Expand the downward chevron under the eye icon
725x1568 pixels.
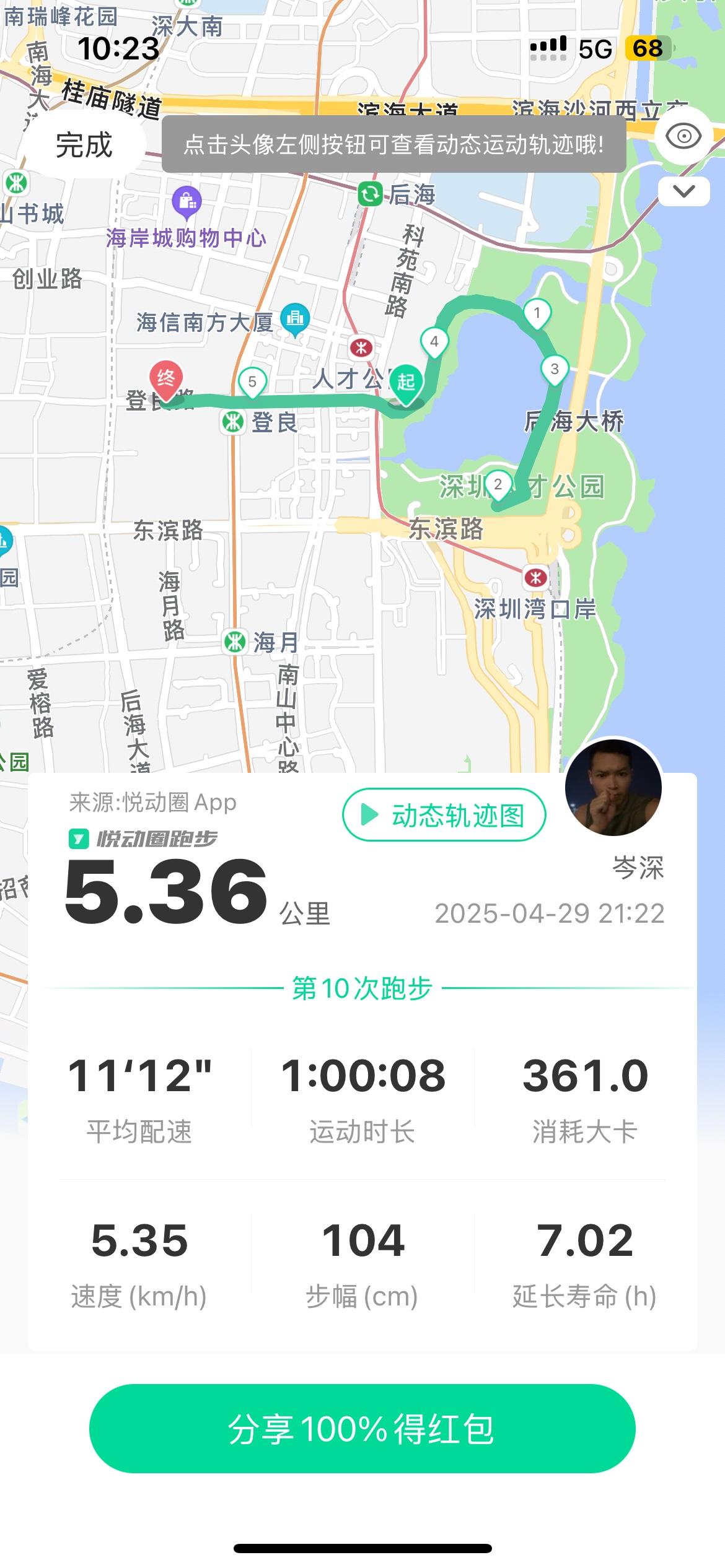[683, 191]
